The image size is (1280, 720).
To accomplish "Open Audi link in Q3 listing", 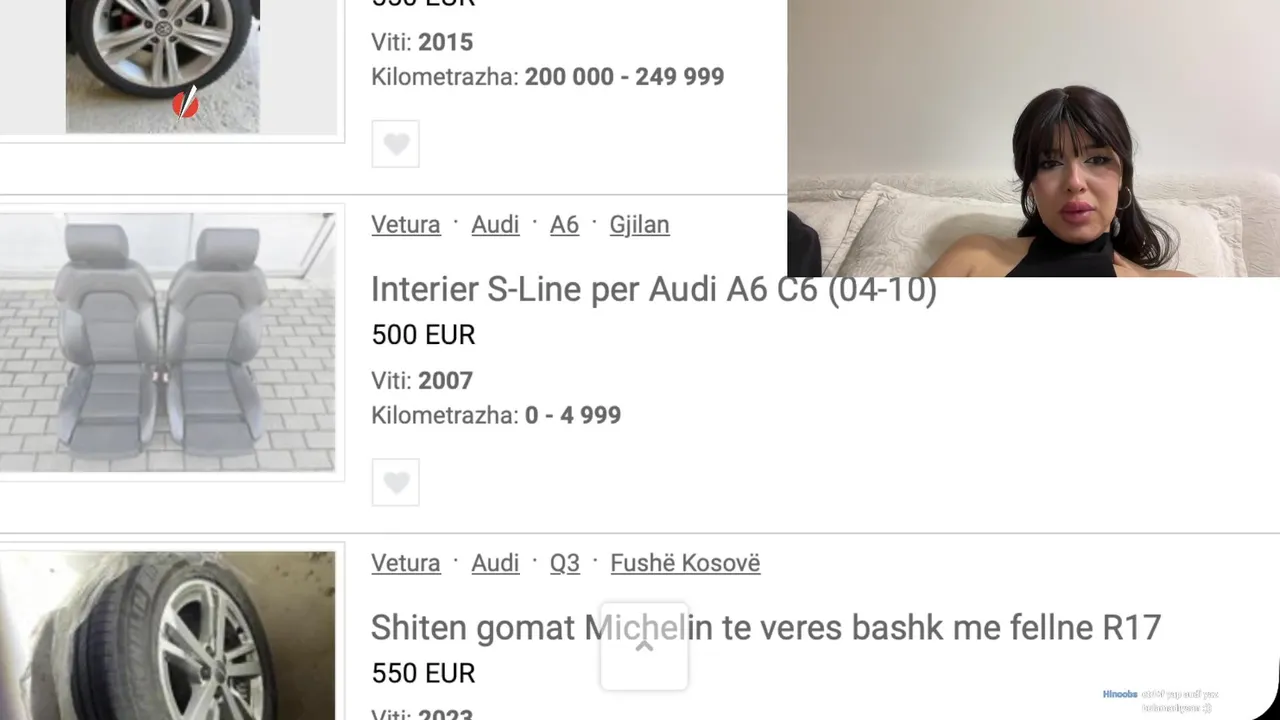I will coord(495,563).
